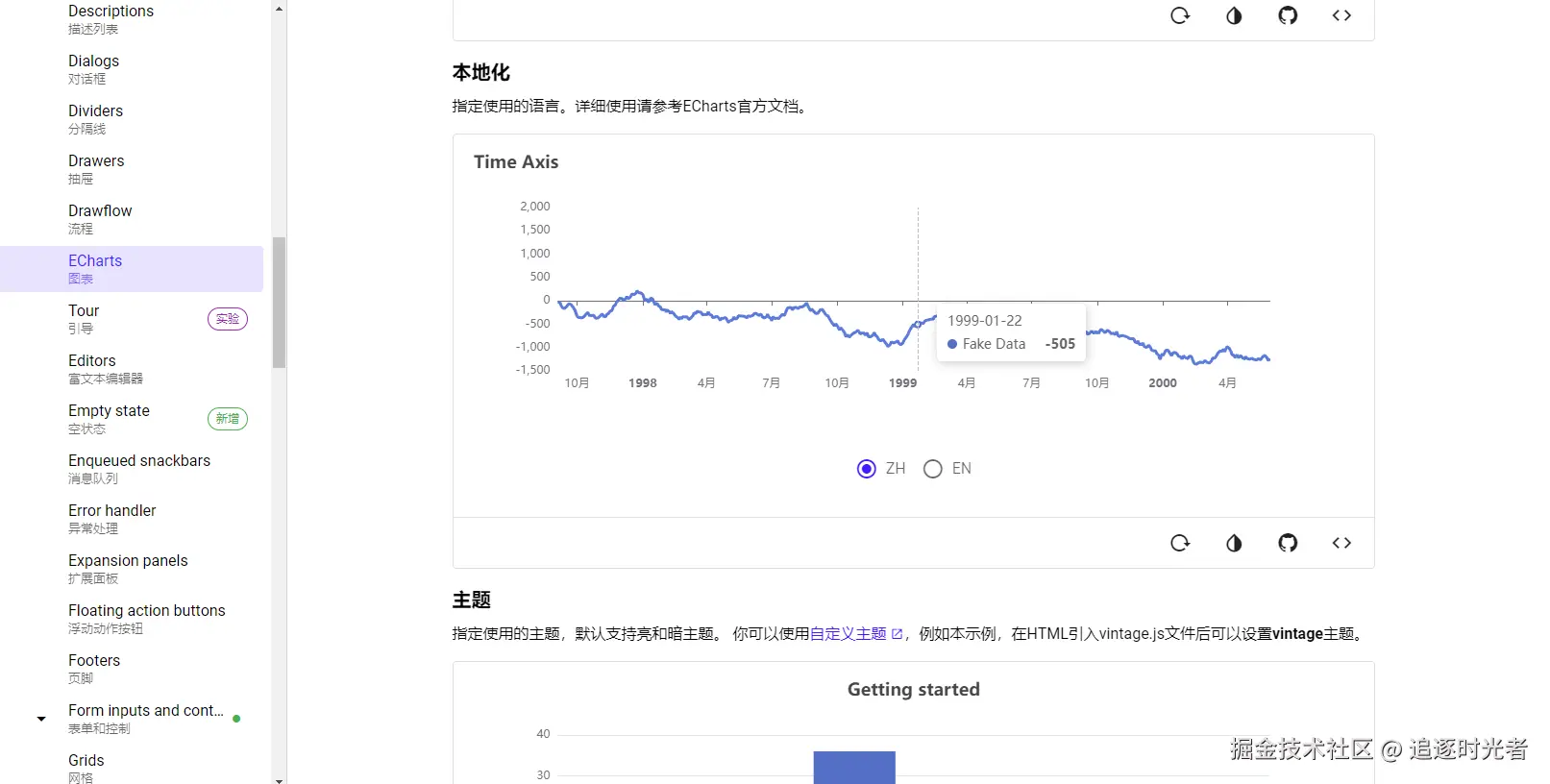
Task: Open the Dividers page
Action: click(x=96, y=118)
